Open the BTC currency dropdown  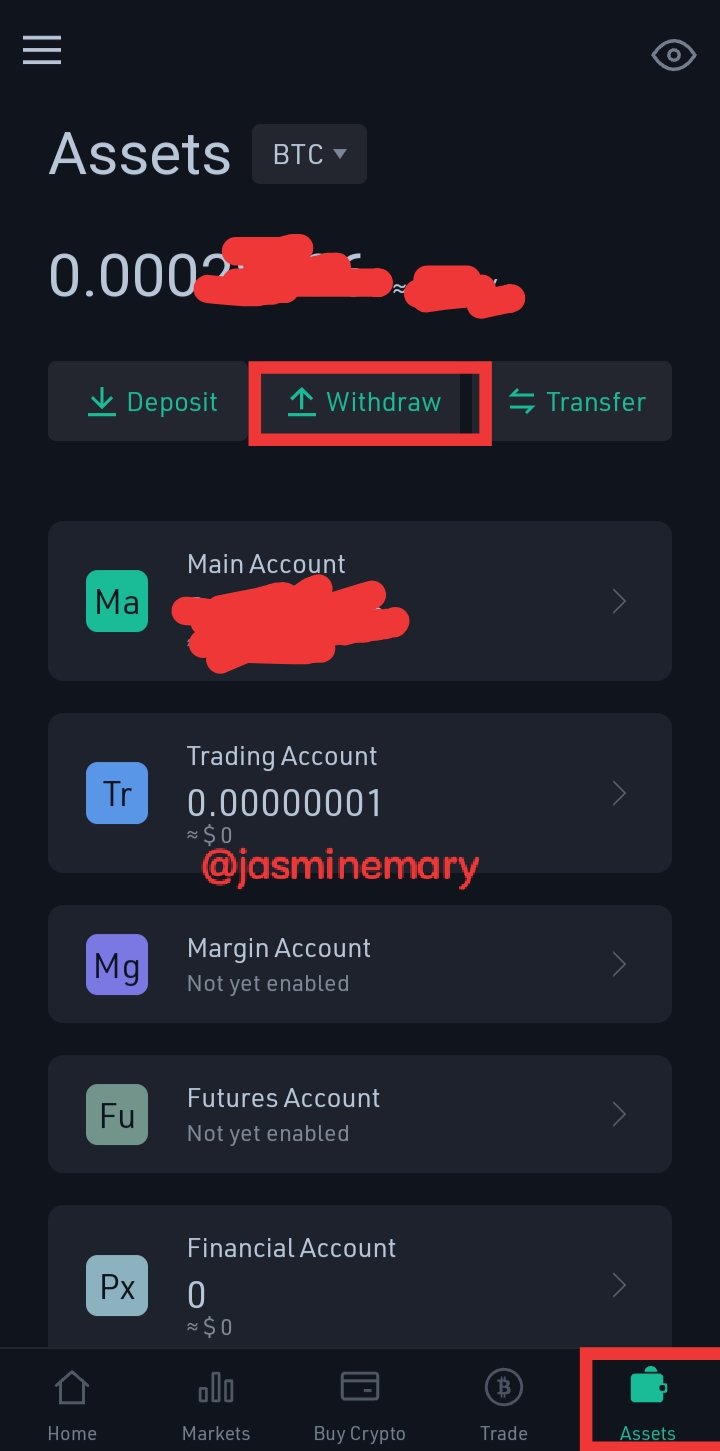(309, 154)
